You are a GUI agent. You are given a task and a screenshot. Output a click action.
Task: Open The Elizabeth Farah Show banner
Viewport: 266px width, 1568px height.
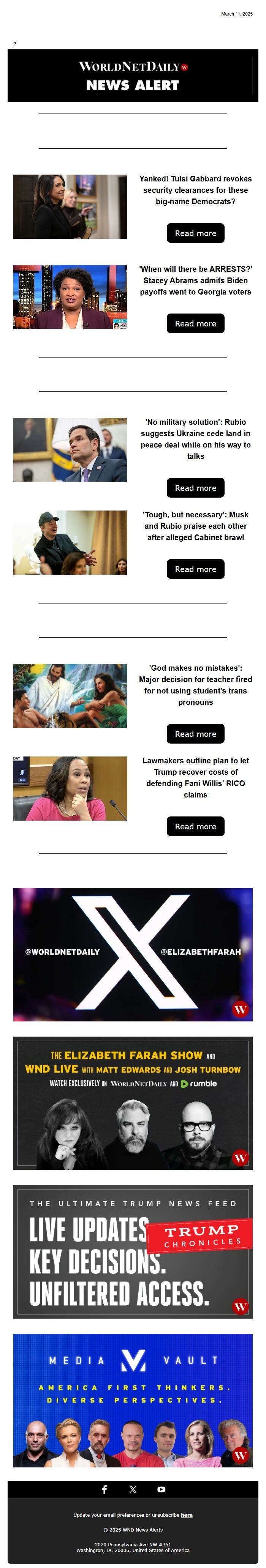pyautogui.click(x=133, y=1102)
